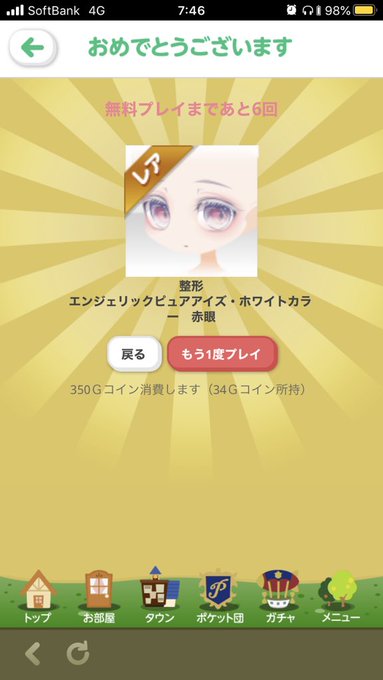Tap the browser back chevron at bottom

pos(33,654)
